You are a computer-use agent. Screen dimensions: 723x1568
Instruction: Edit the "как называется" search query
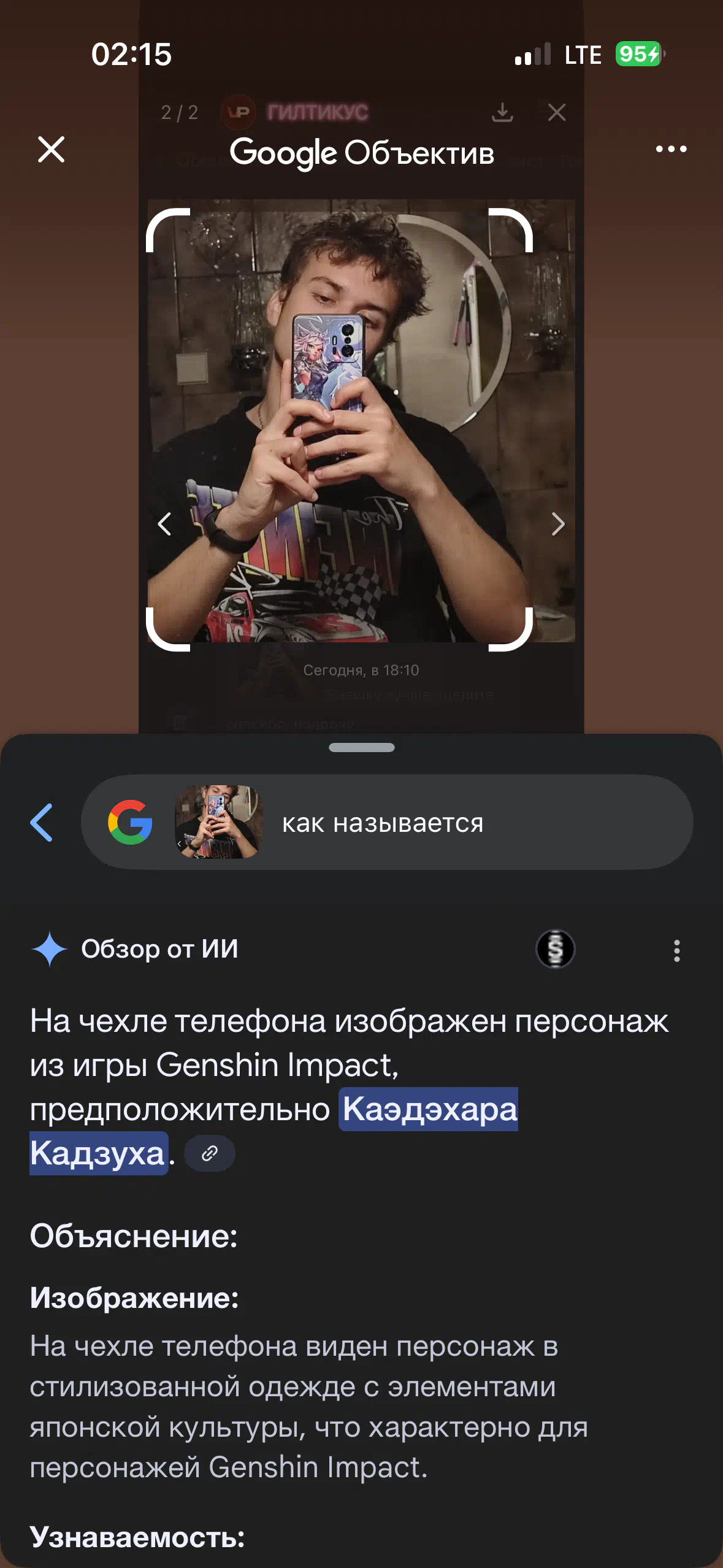click(383, 823)
